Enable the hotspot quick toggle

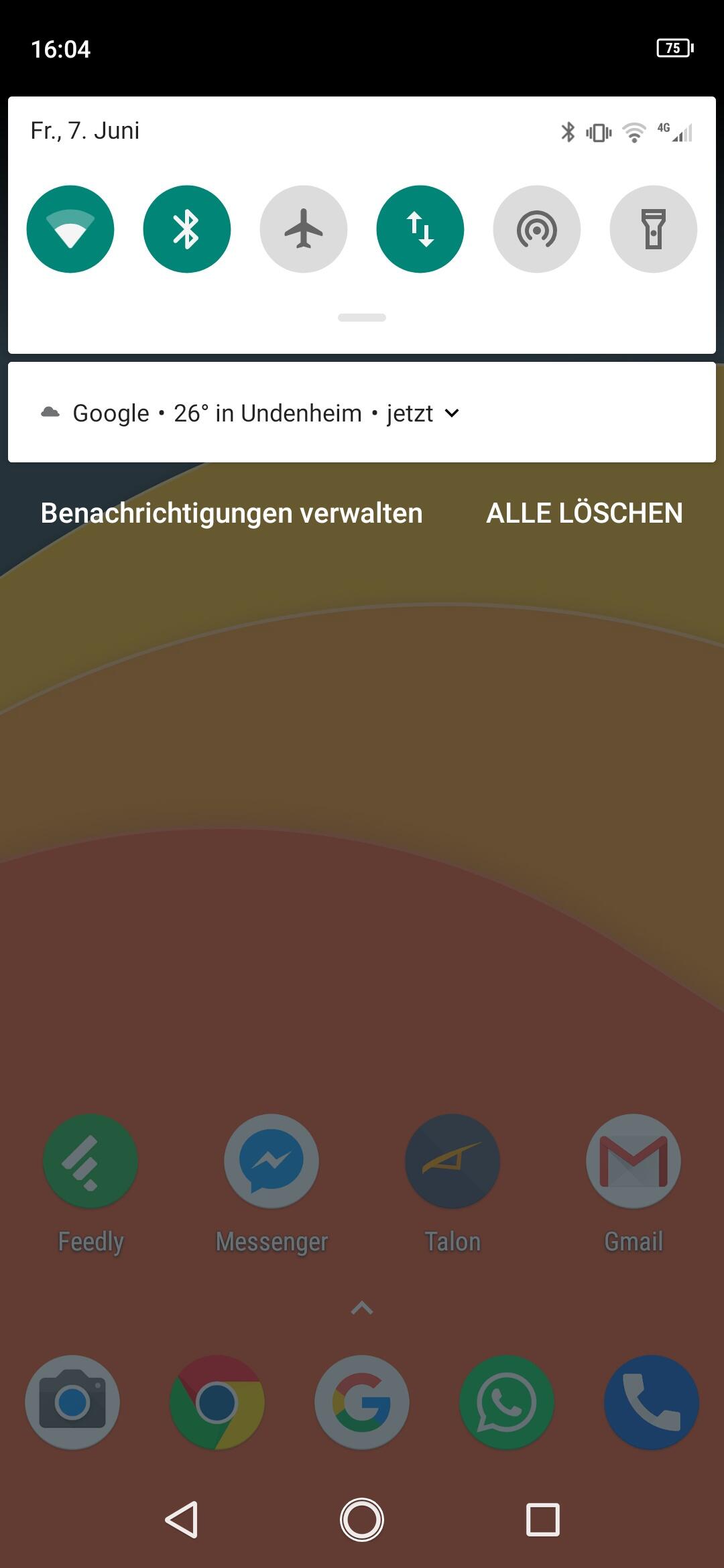pos(537,229)
